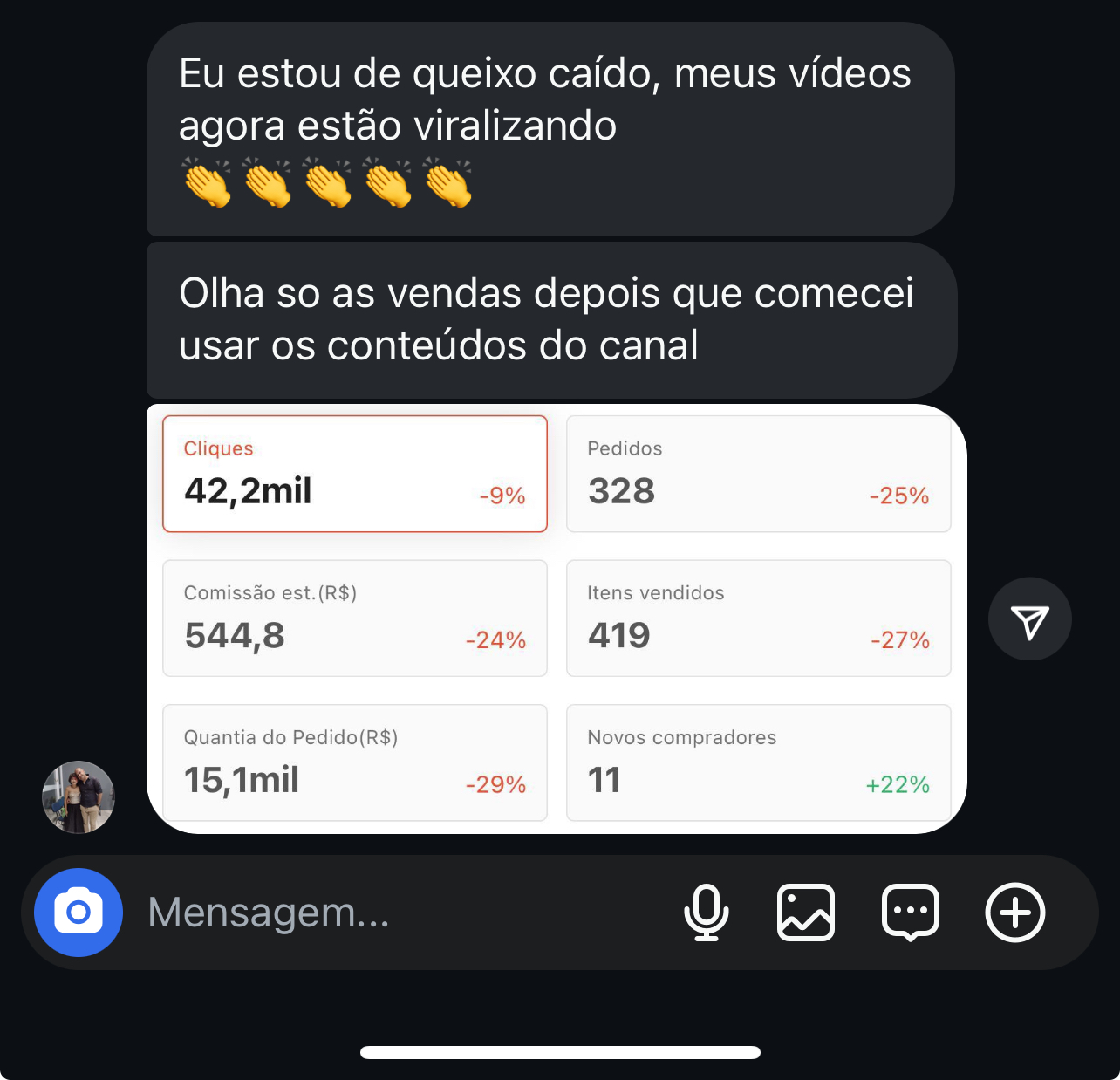Open more options with the plus icon
The height and width of the screenshot is (1080, 1120).
1014,913
